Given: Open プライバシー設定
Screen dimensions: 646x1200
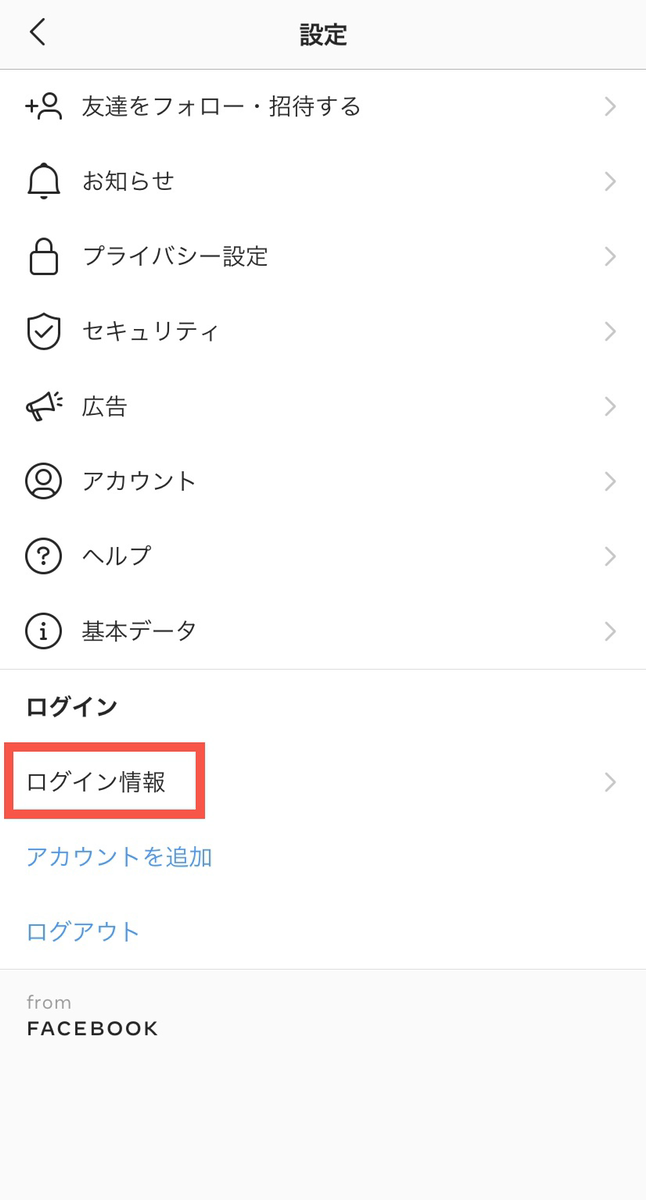Looking at the screenshot, I should click(x=323, y=257).
